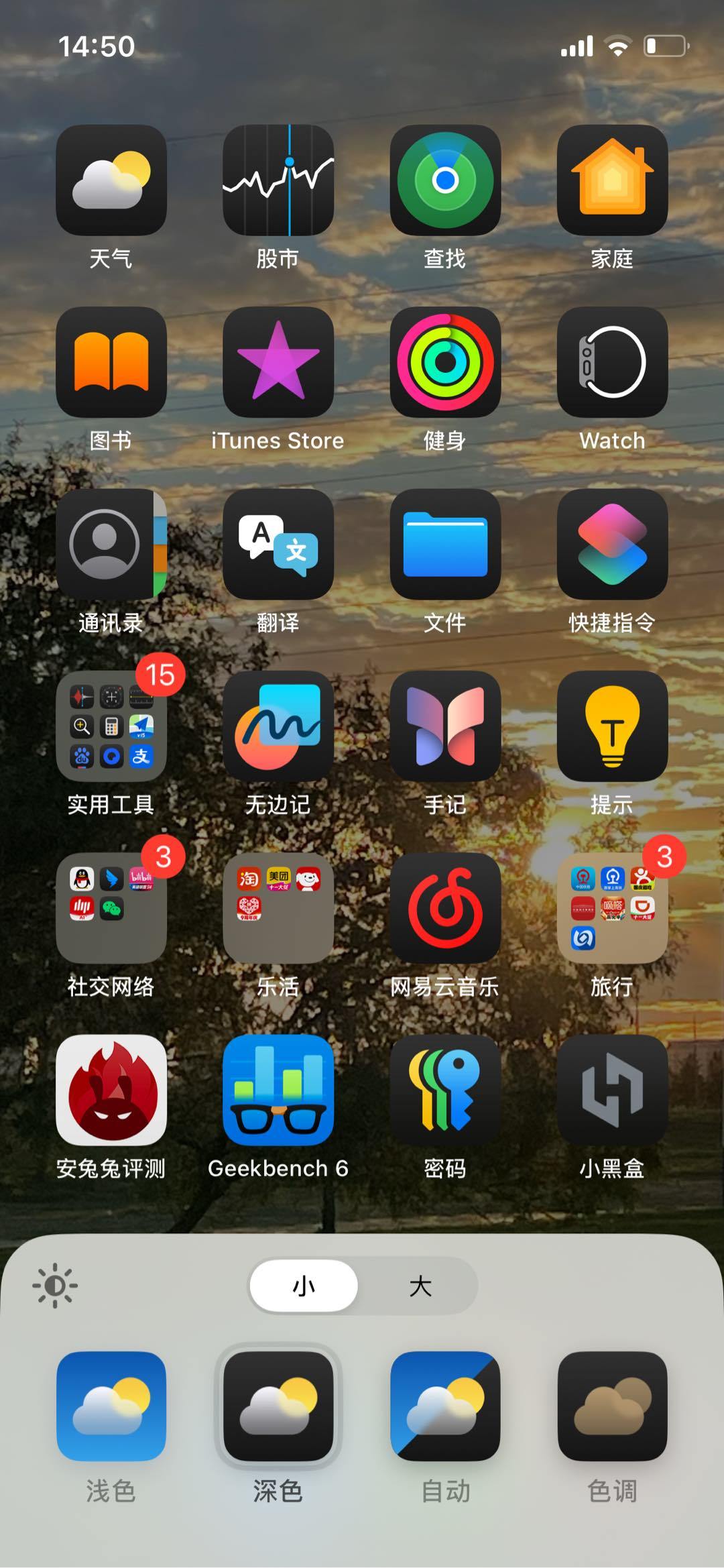Screen dimensions: 724x1568
Task: Launch the 股市 stocks app
Action: 278,180
